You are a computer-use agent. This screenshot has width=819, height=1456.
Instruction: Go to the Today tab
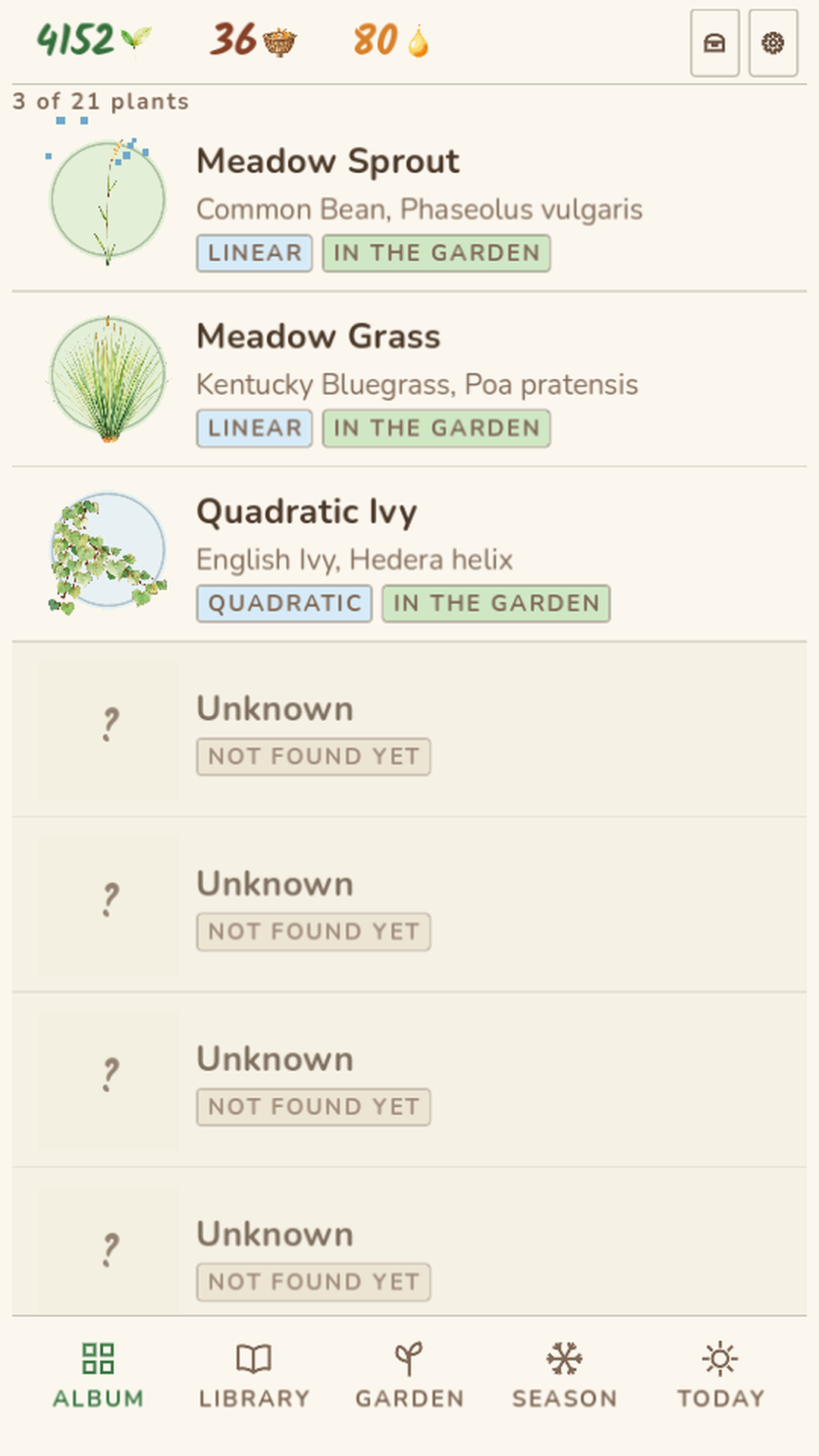tap(720, 1376)
